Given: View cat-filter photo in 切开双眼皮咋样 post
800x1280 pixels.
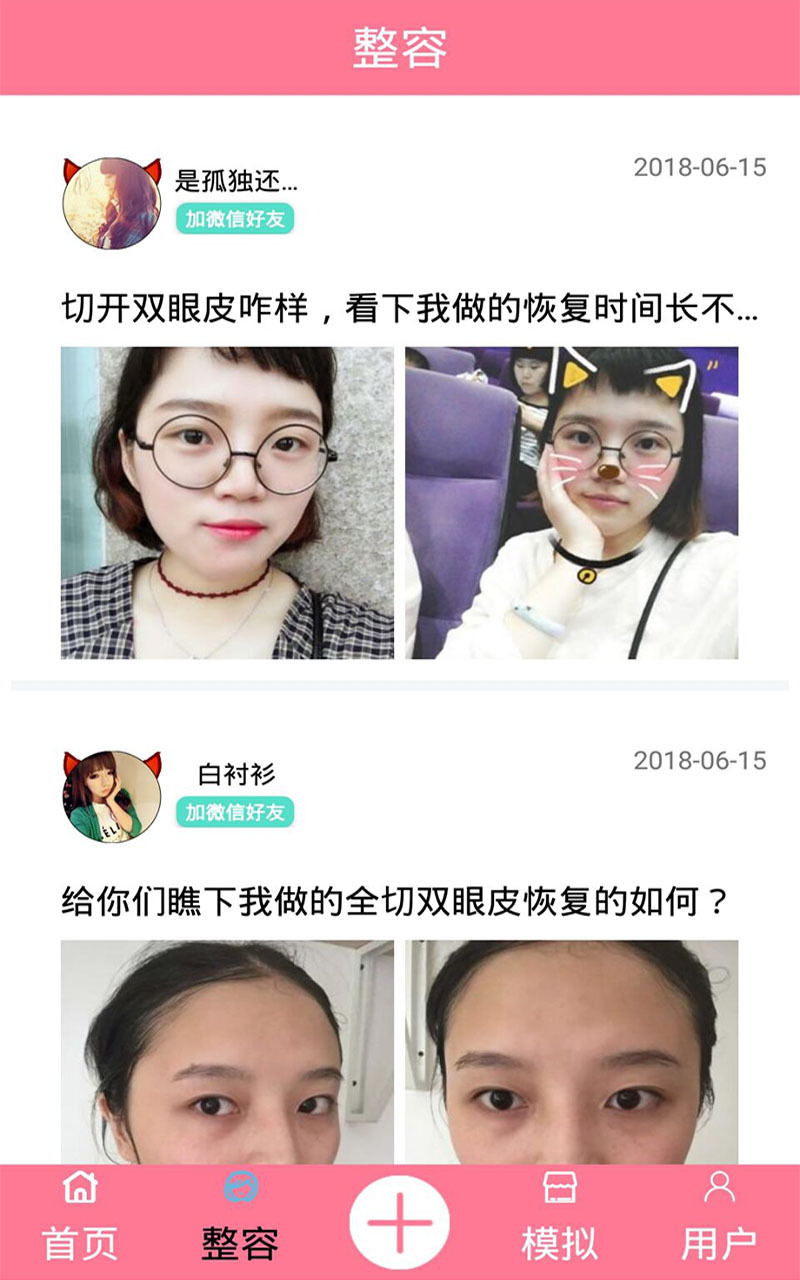Looking at the screenshot, I should tap(571, 503).
